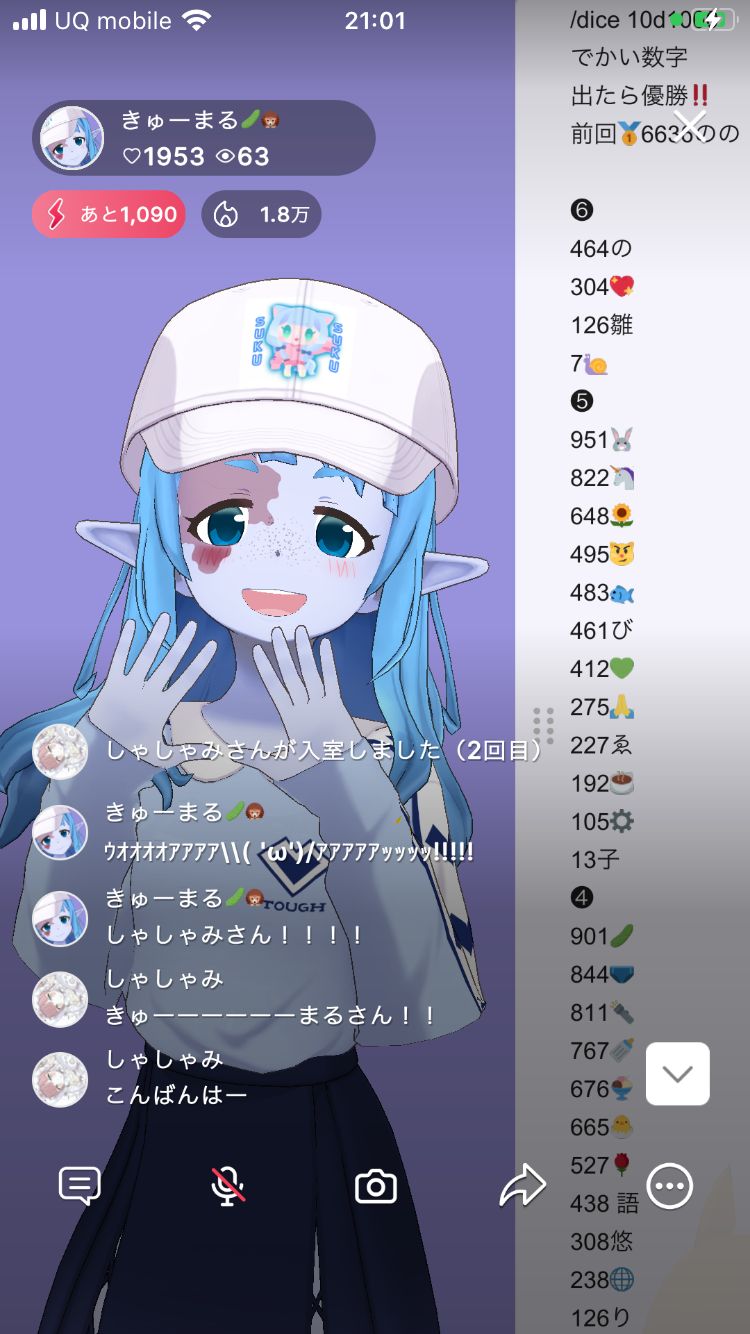Tap the あと1,090 pink badge
The height and width of the screenshot is (1334, 750).
click(x=109, y=214)
